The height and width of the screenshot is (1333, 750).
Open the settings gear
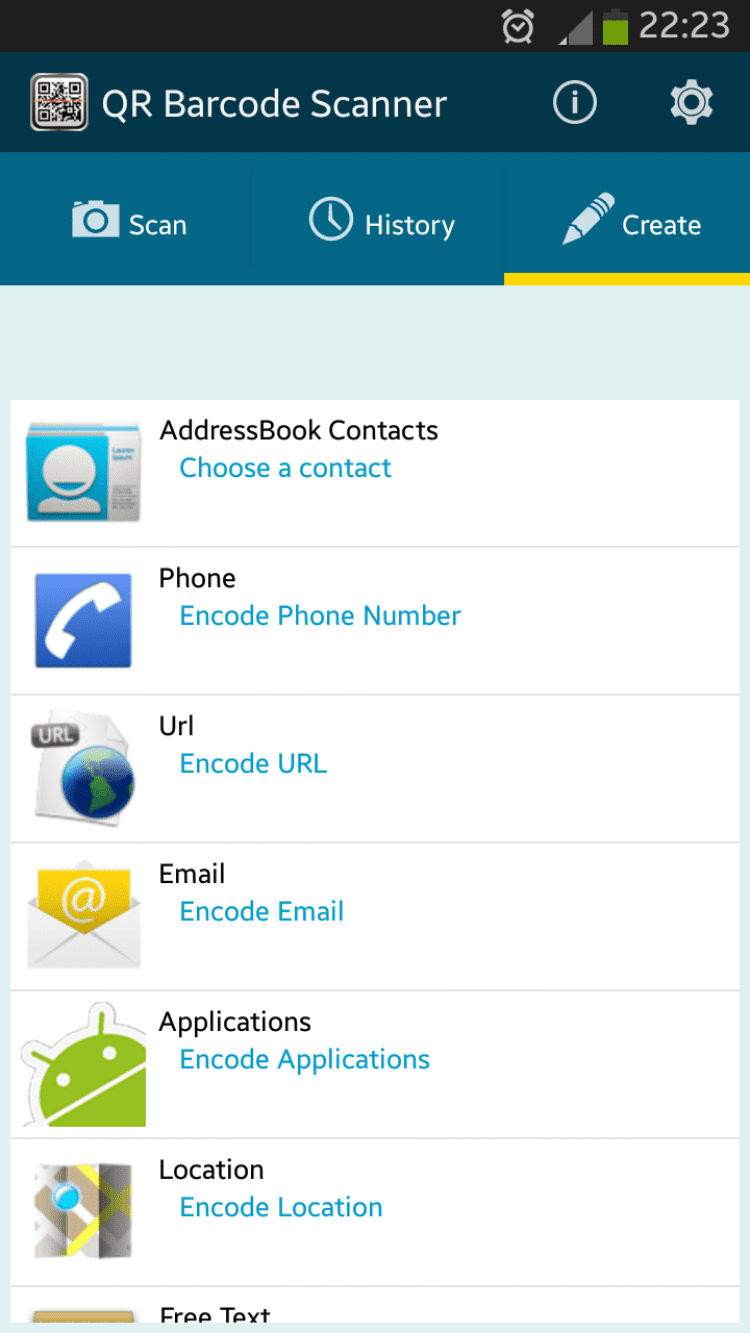691,103
